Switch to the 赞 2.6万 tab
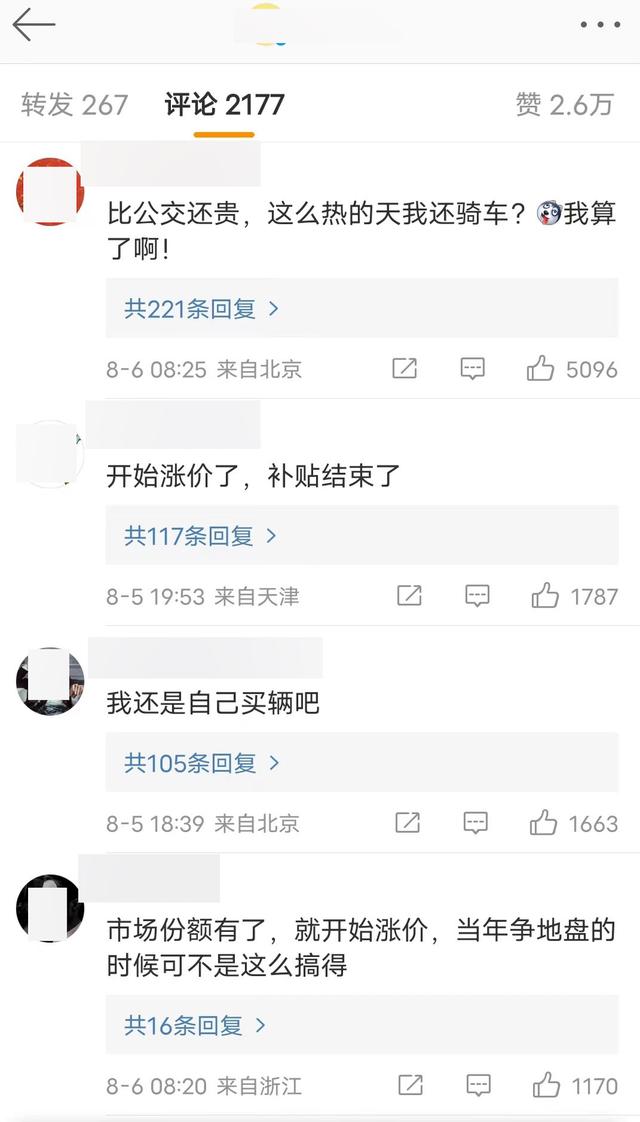Screen dimensions: 640x1122 pyautogui.click(x=564, y=104)
